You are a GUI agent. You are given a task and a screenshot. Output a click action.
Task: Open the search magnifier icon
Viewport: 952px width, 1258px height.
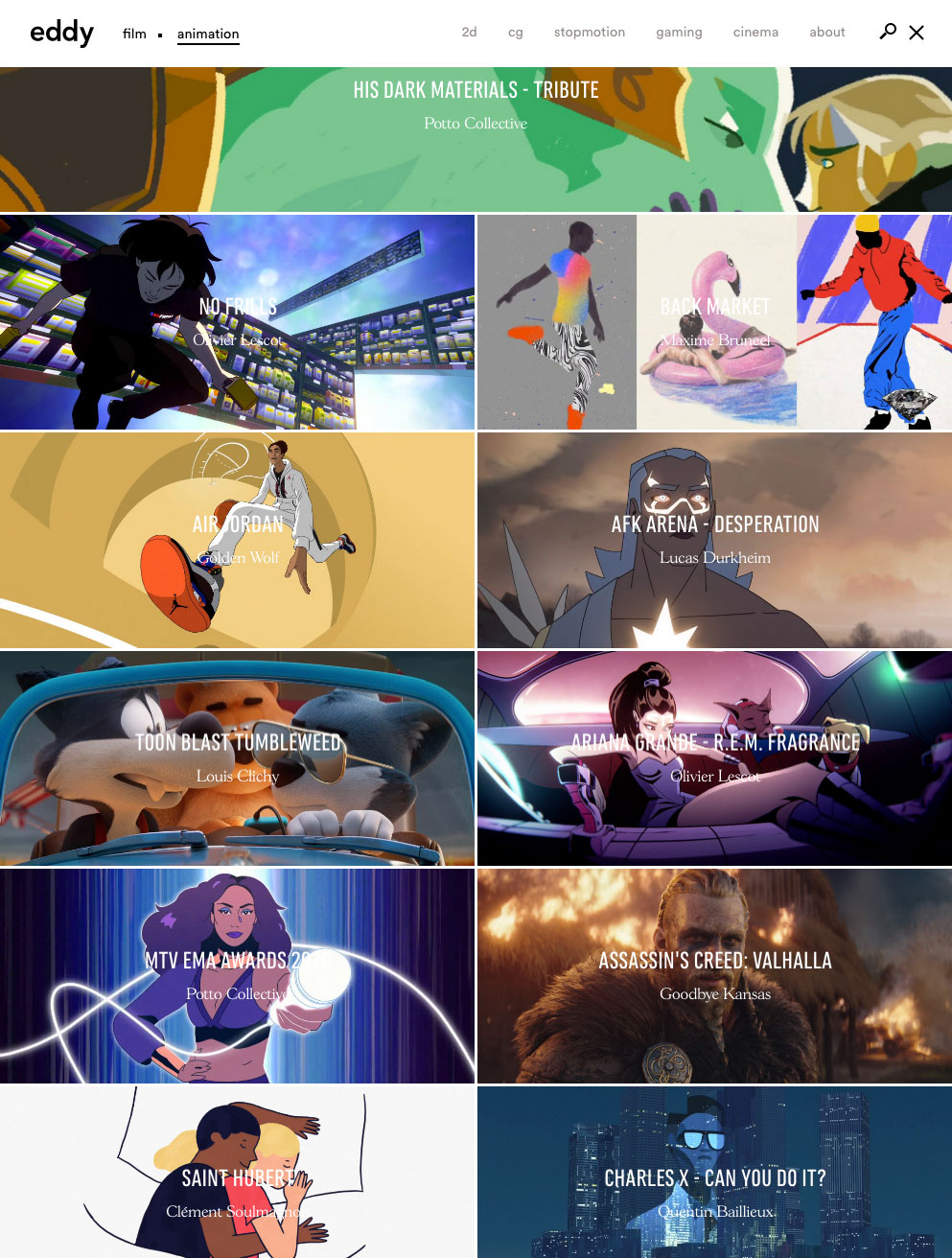888,32
